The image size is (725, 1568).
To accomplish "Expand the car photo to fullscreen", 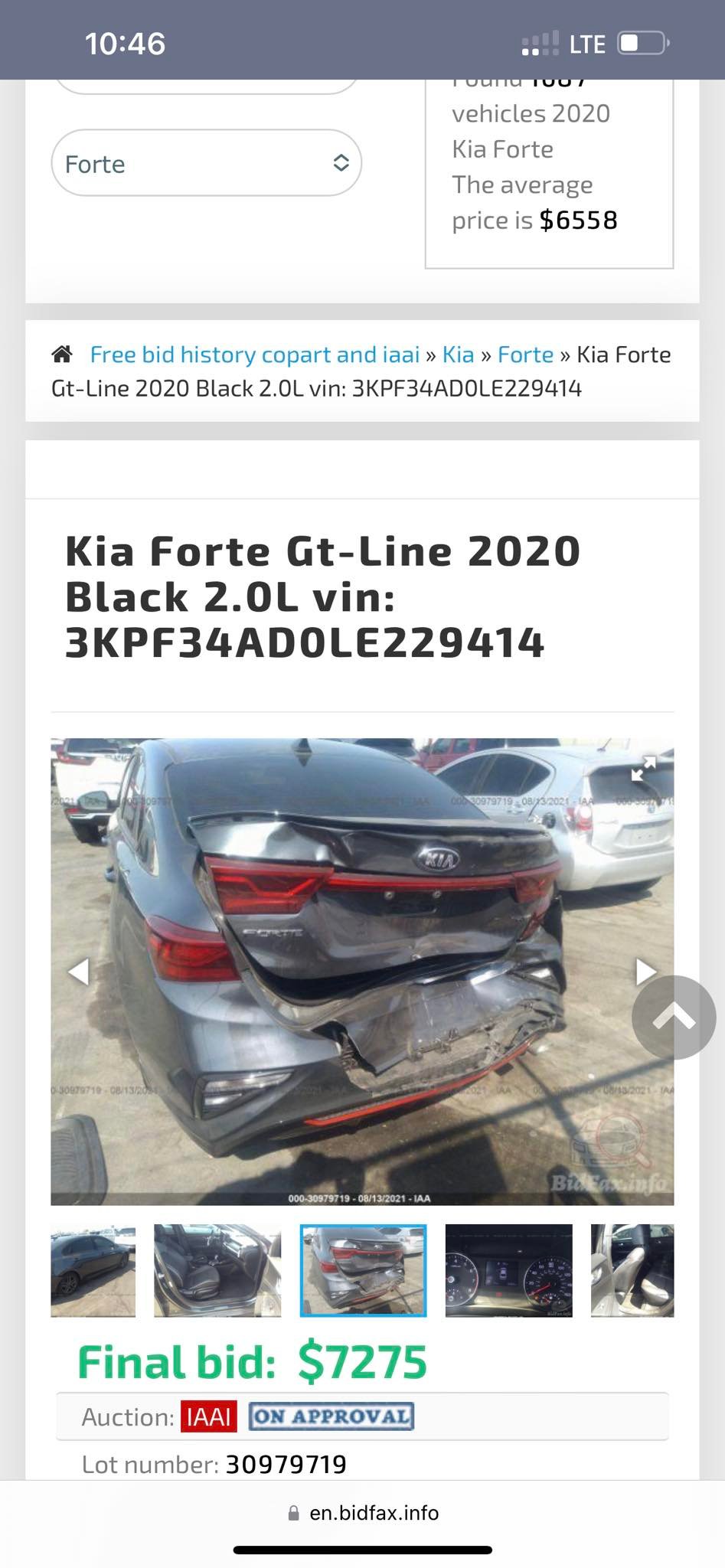I will coord(642,768).
